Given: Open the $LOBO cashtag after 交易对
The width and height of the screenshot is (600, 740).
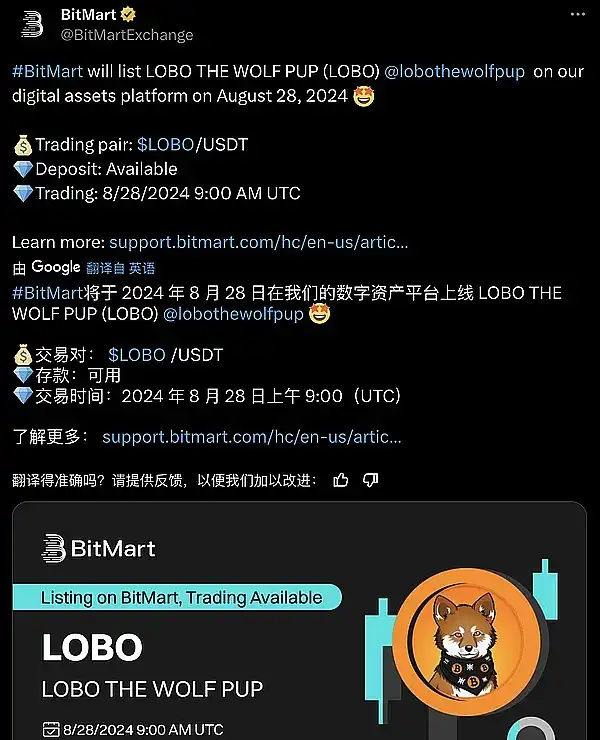Looking at the screenshot, I should (137, 355).
